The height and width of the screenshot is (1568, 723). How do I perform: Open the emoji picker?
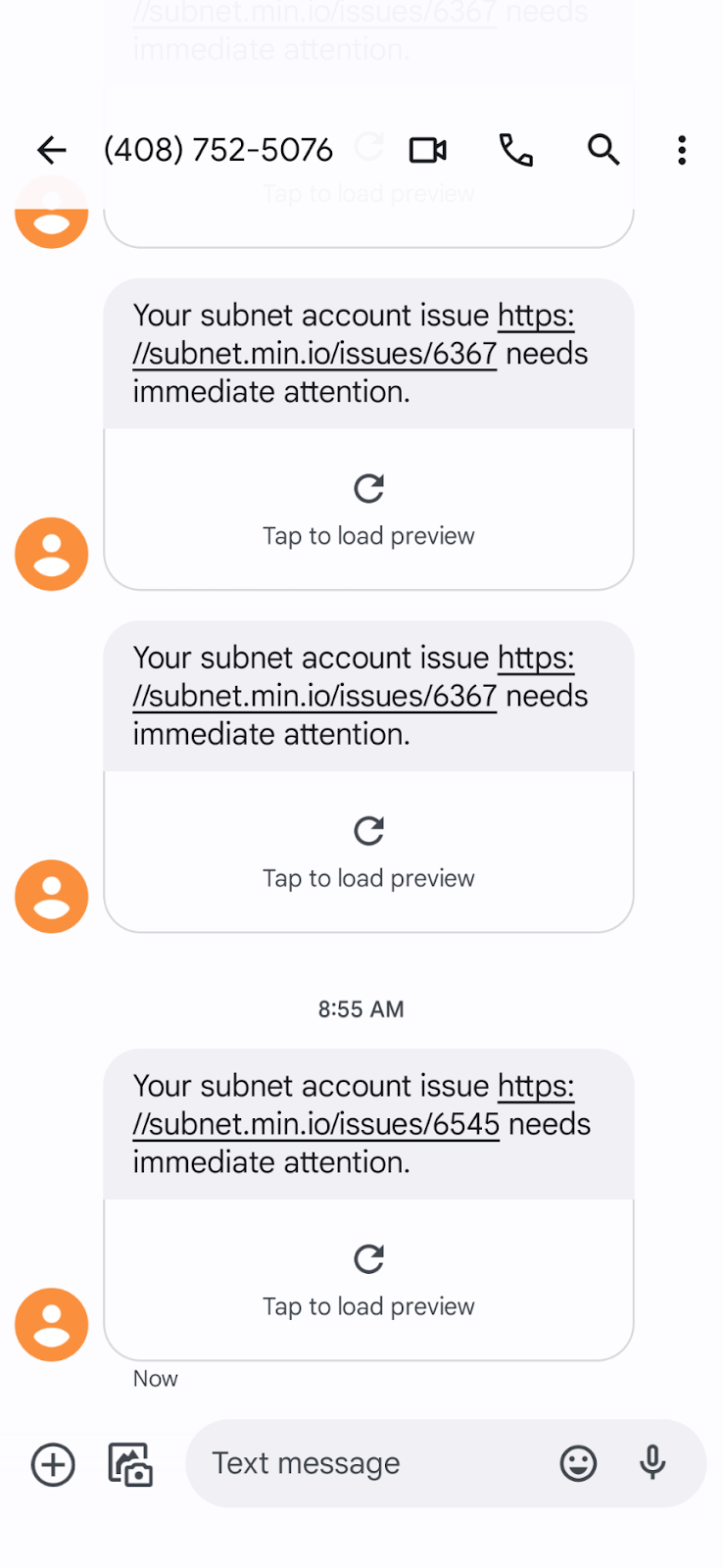point(578,1463)
